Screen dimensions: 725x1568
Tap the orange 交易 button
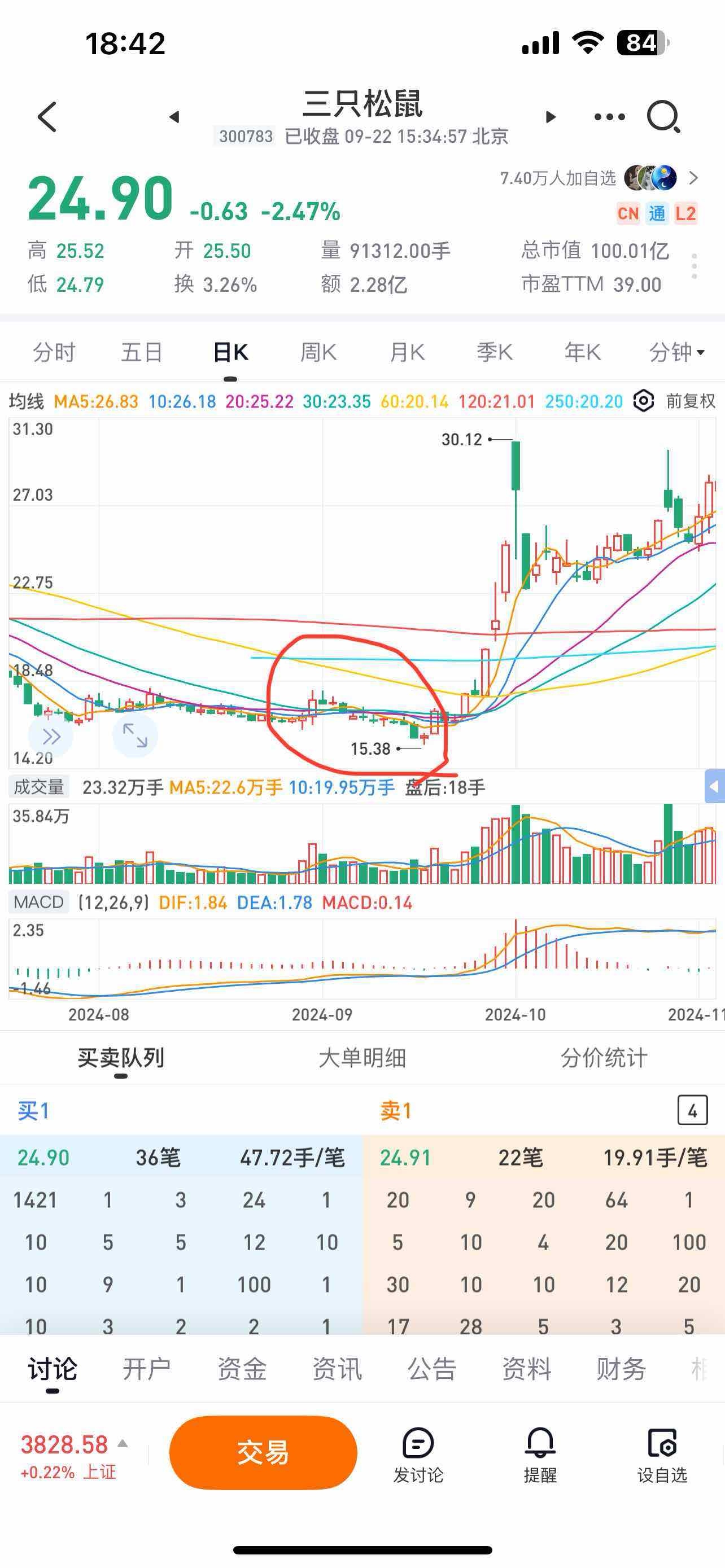263,1452
